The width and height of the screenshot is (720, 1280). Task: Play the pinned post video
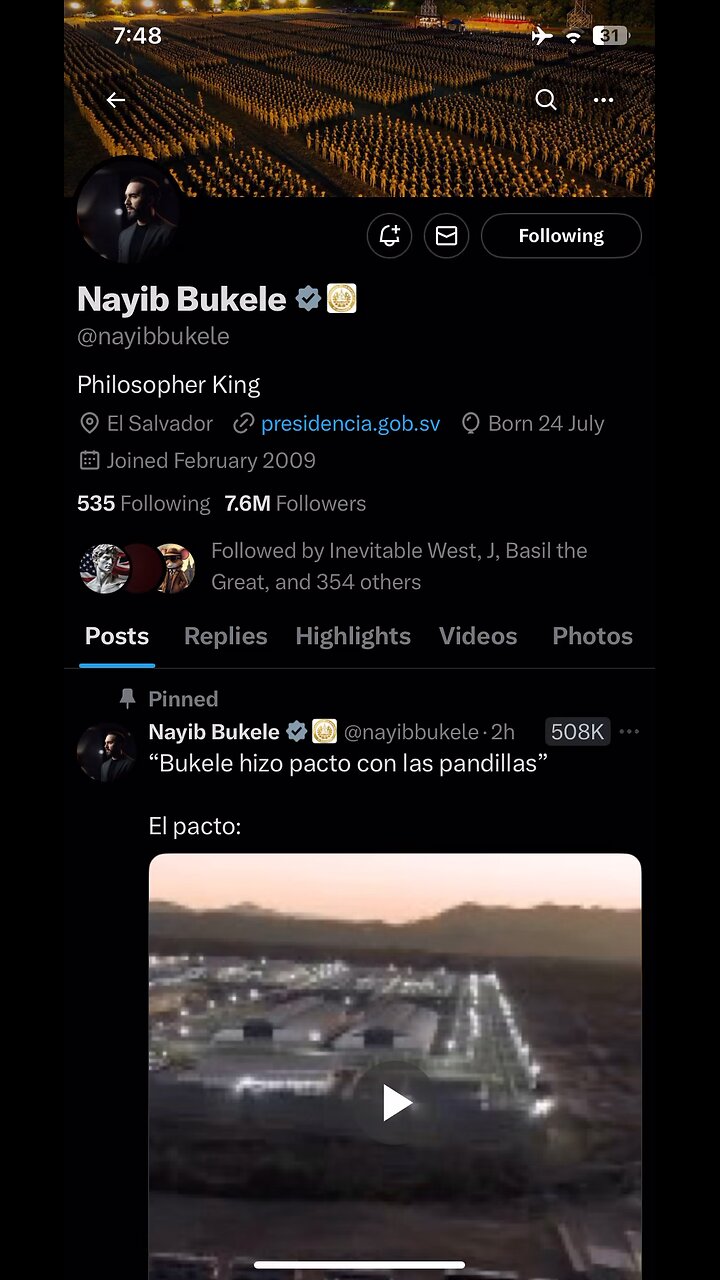tap(396, 1102)
